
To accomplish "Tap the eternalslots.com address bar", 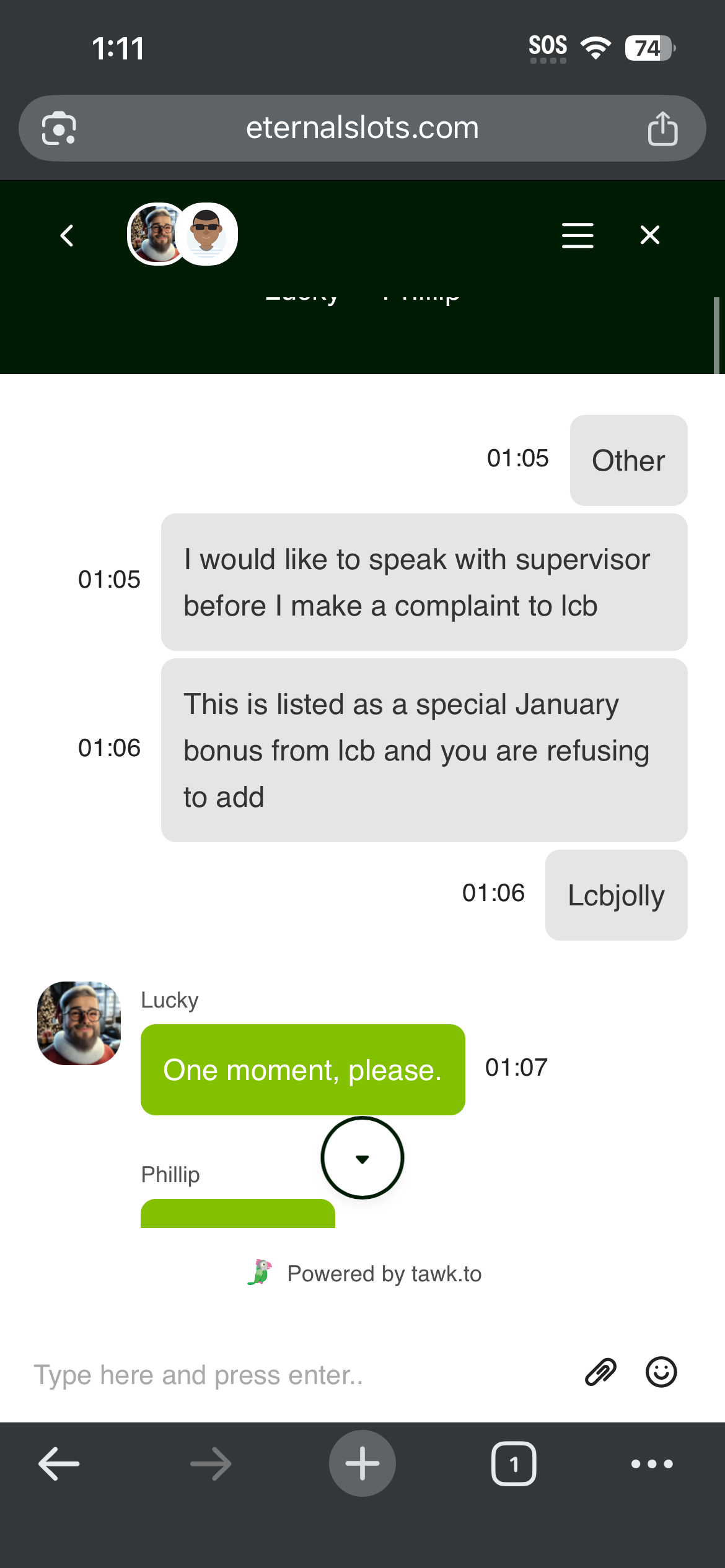I will point(362,128).
